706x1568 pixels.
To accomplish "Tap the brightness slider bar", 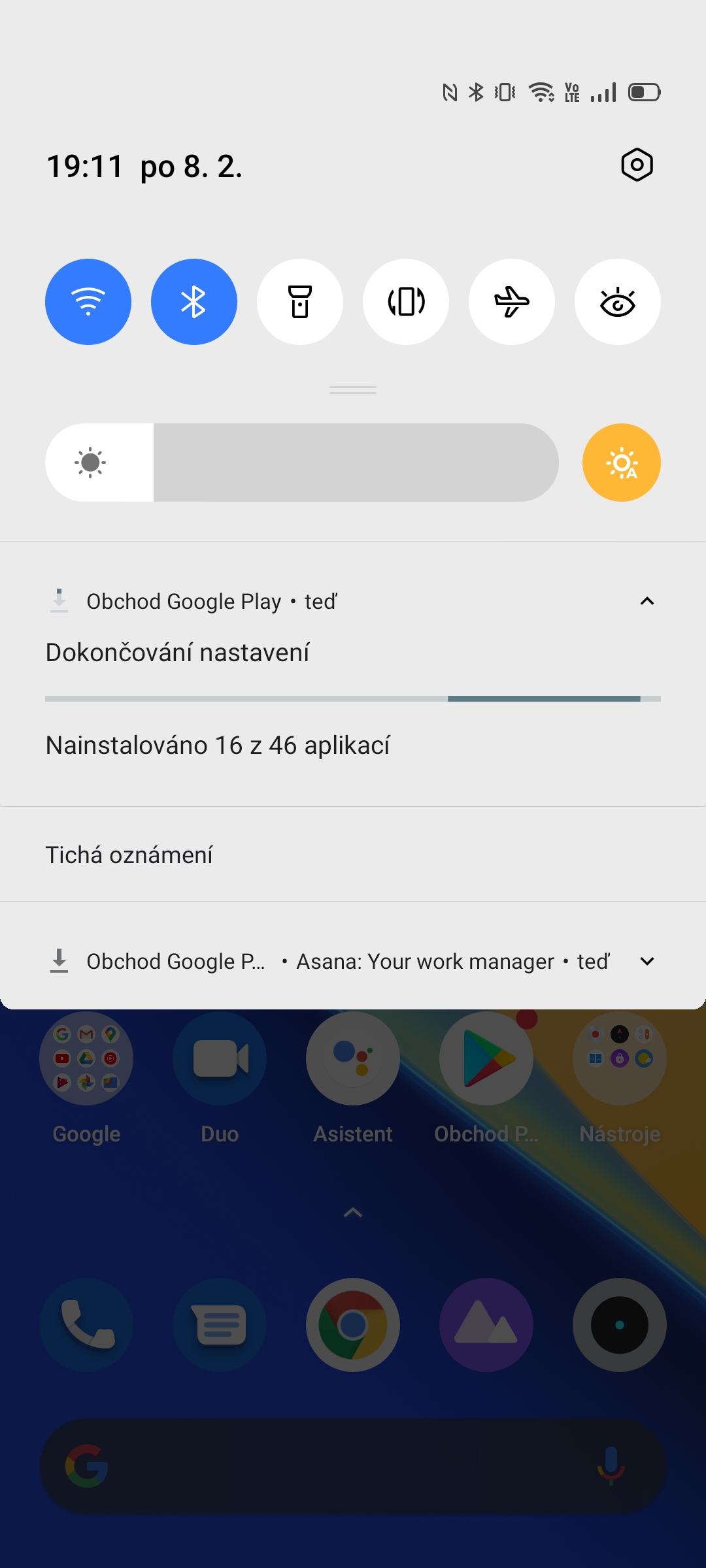I will click(x=302, y=463).
